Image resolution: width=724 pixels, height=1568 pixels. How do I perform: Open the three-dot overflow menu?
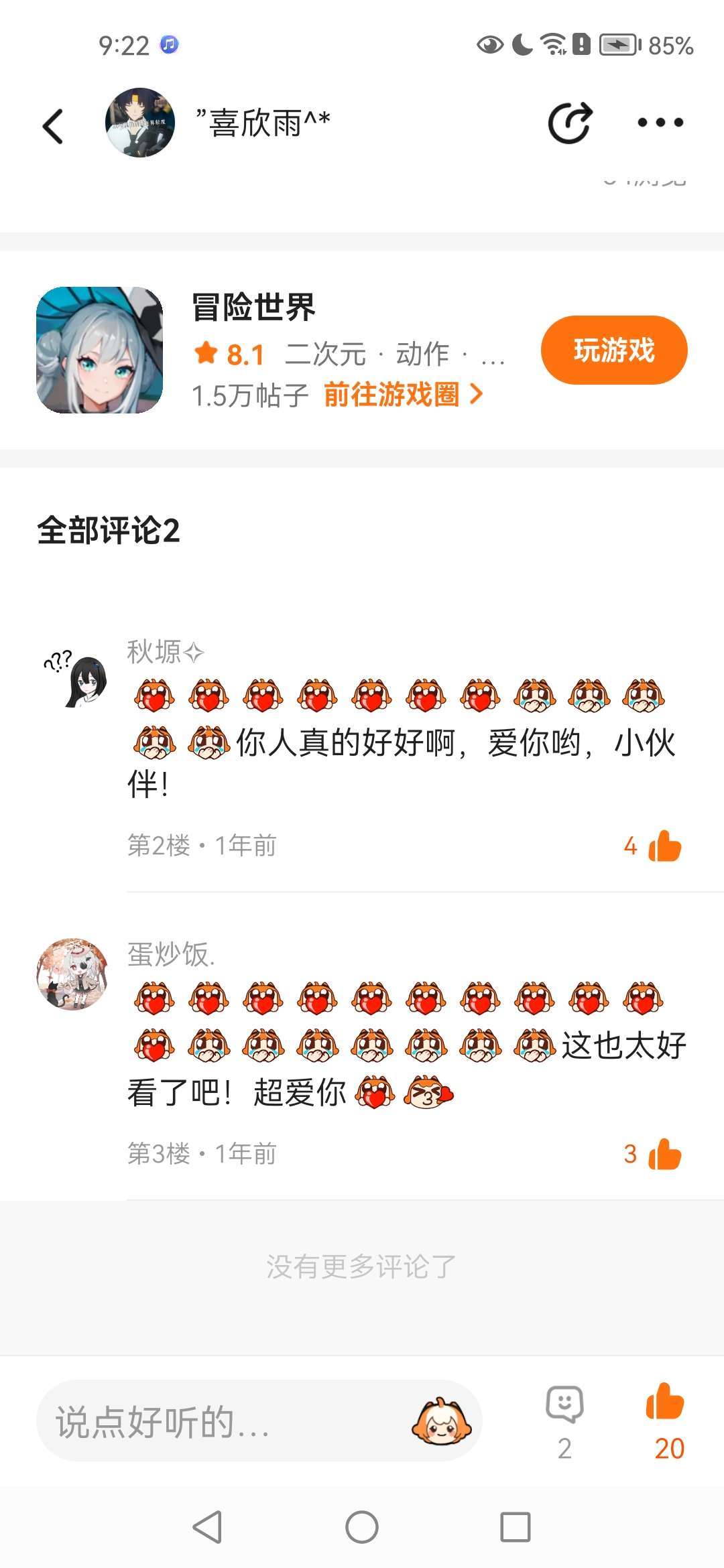[660, 123]
